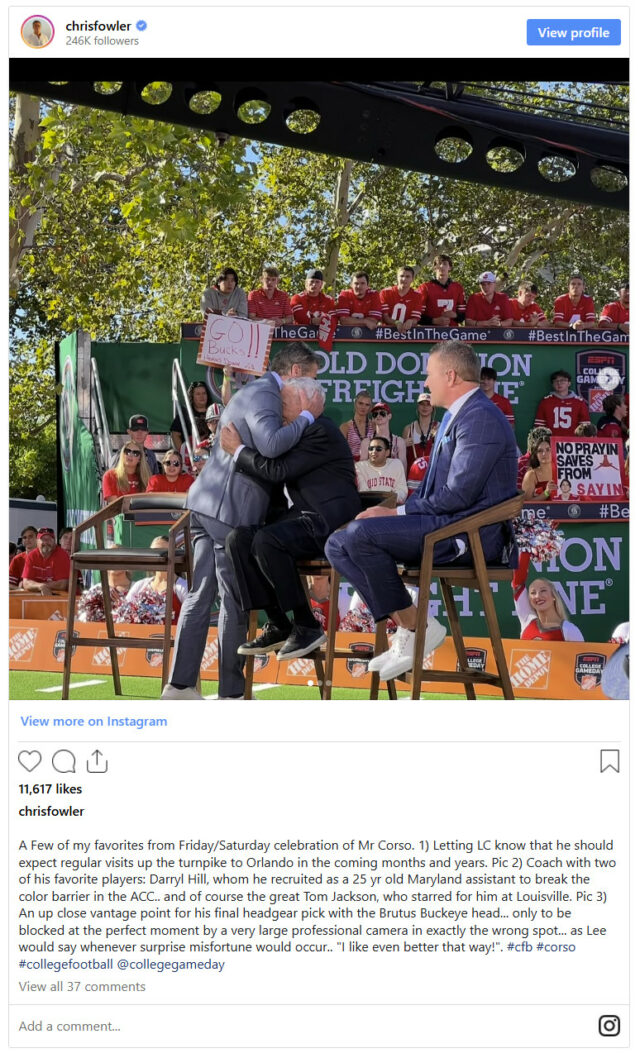
Task: Open View more on Instagram link
Action: pyautogui.click(x=94, y=721)
